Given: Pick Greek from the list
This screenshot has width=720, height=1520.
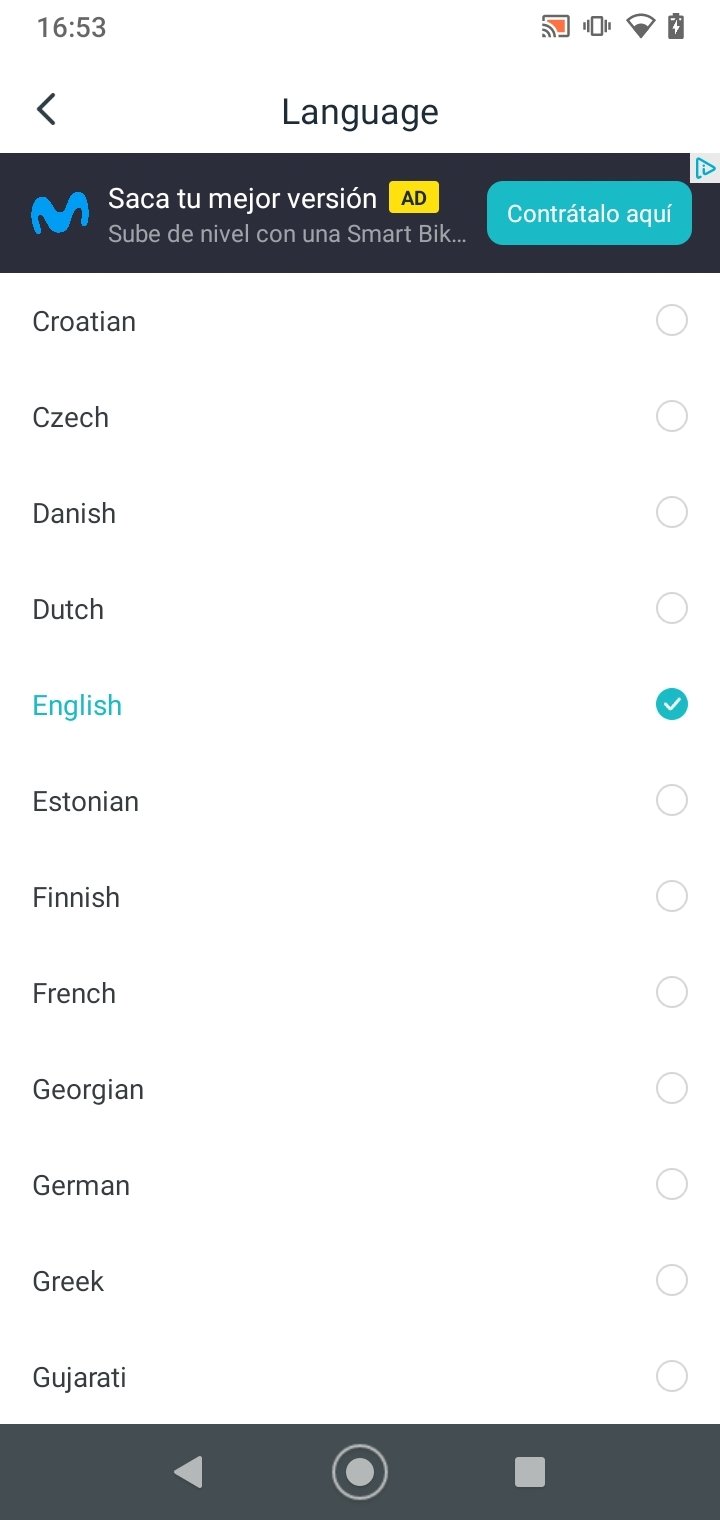Looking at the screenshot, I should [360, 1281].
